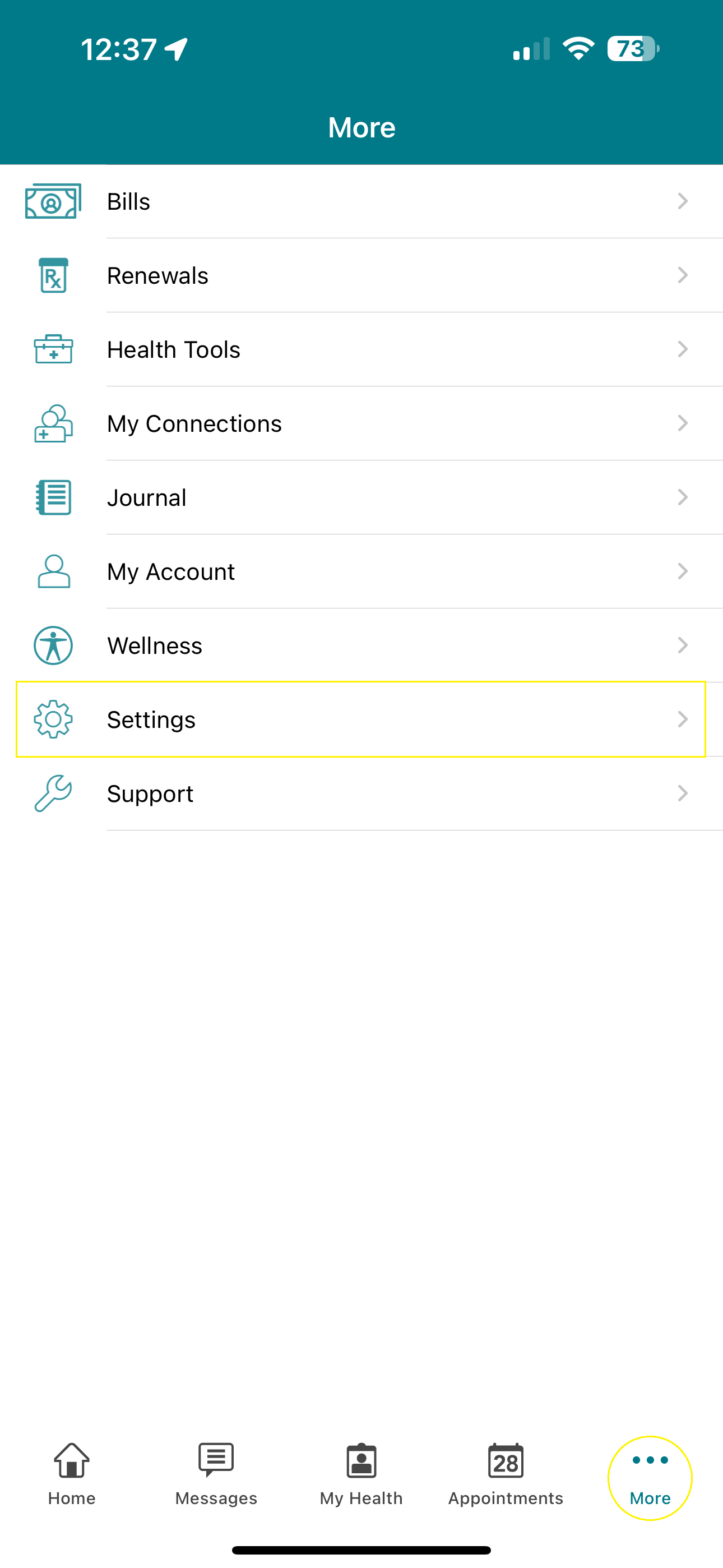This screenshot has height=1568, width=723.
Task: Select the My Account person icon
Action: tap(52, 571)
